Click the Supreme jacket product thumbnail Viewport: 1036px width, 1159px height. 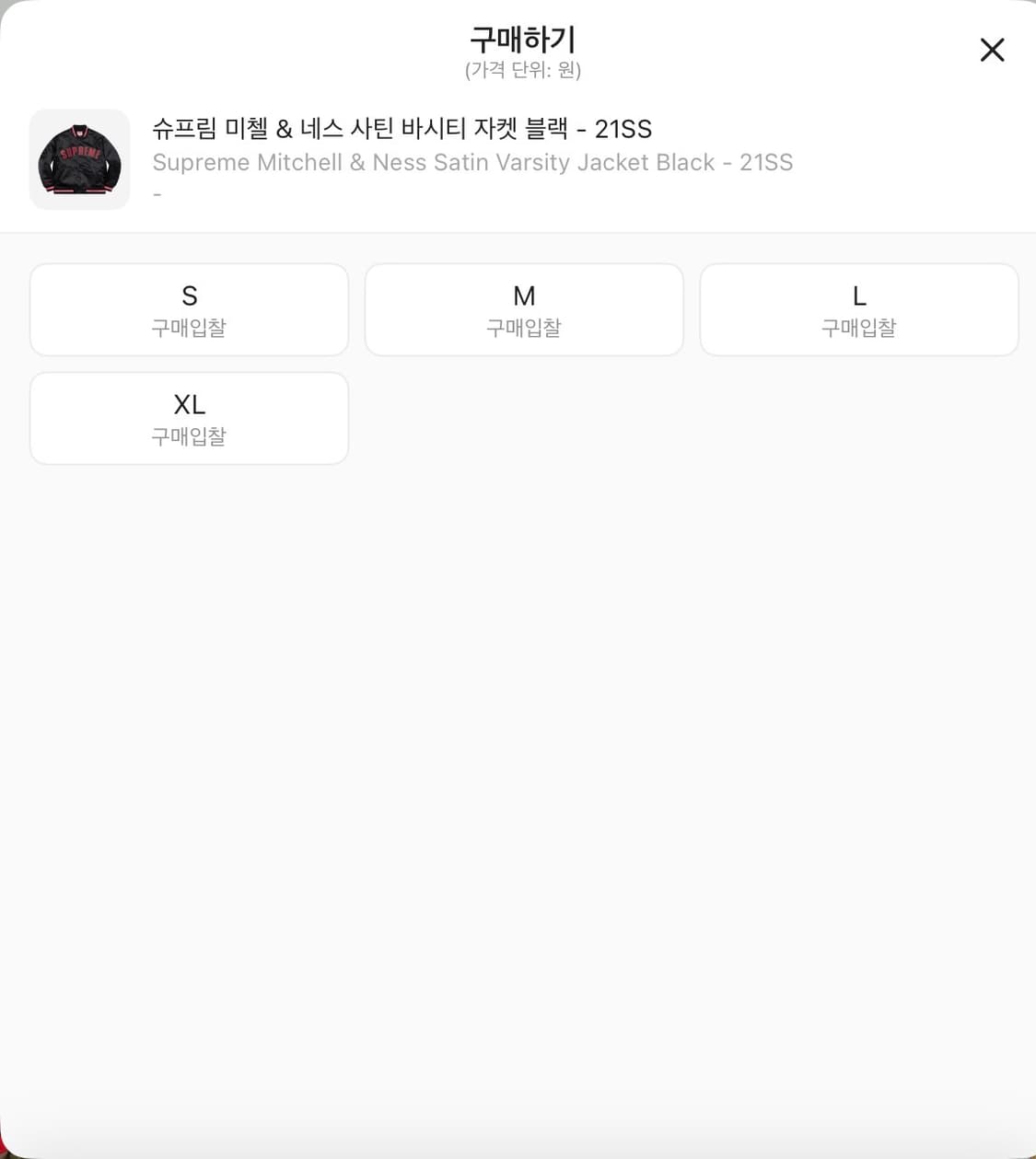point(79,159)
